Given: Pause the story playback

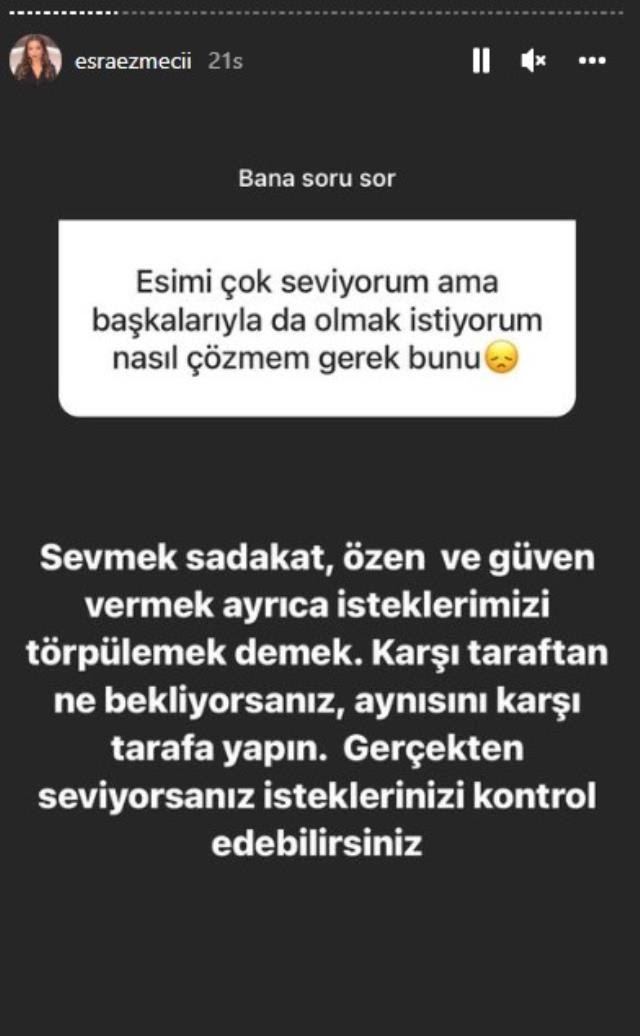Looking at the screenshot, I should pyautogui.click(x=481, y=61).
